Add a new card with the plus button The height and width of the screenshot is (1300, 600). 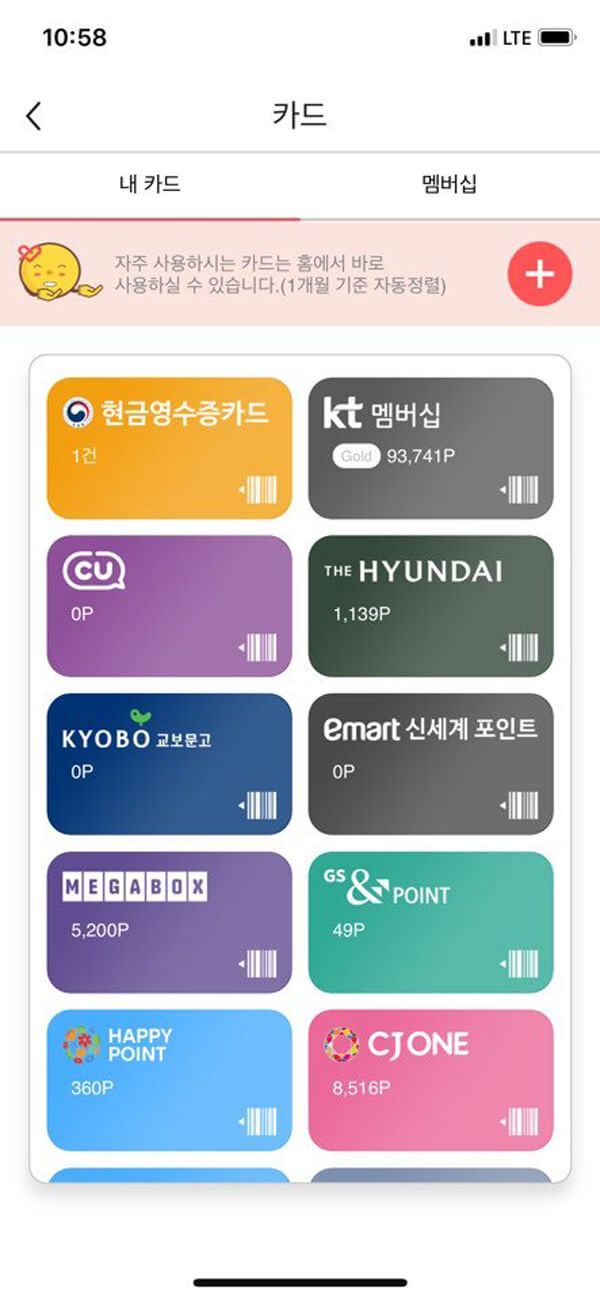click(540, 273)
